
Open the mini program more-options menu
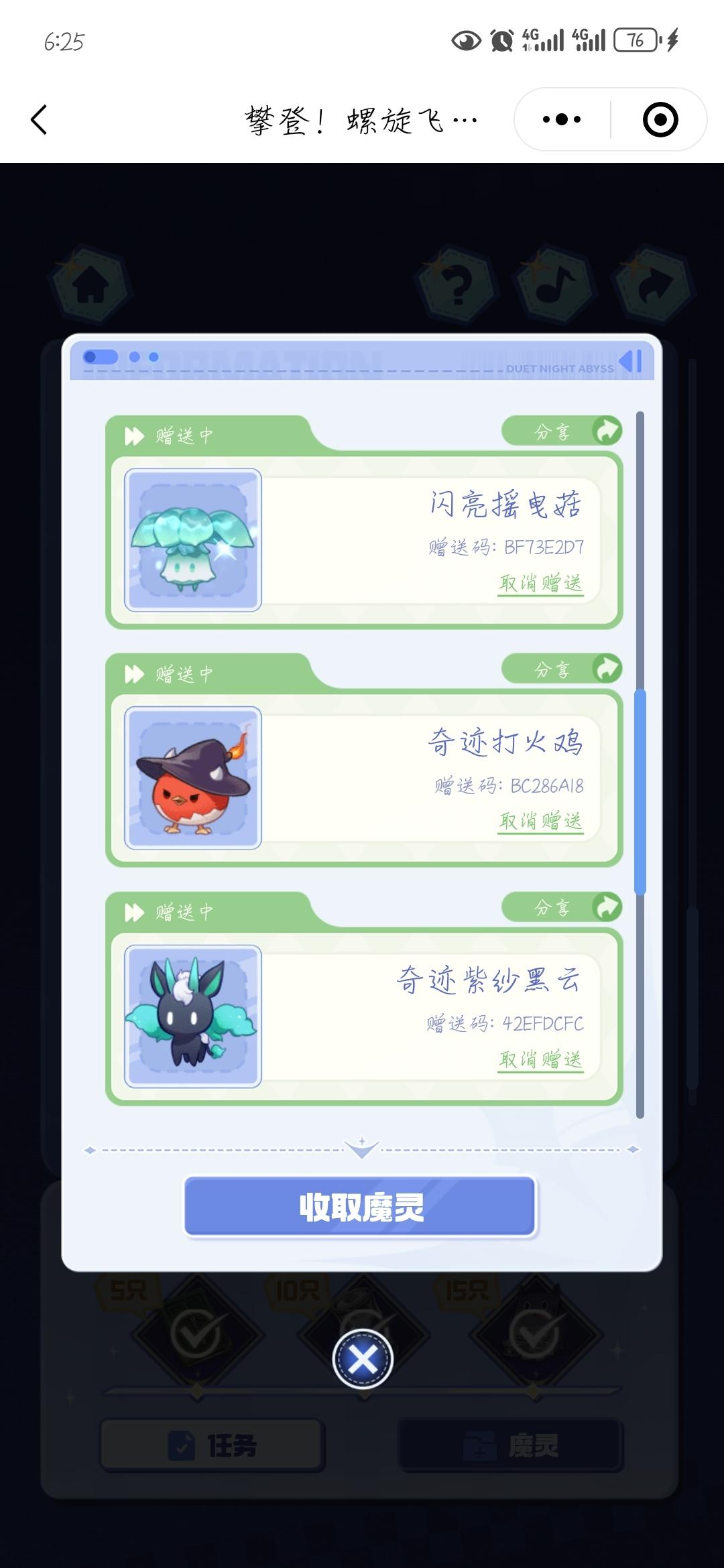pyautogui.click(x=562, y=120)
